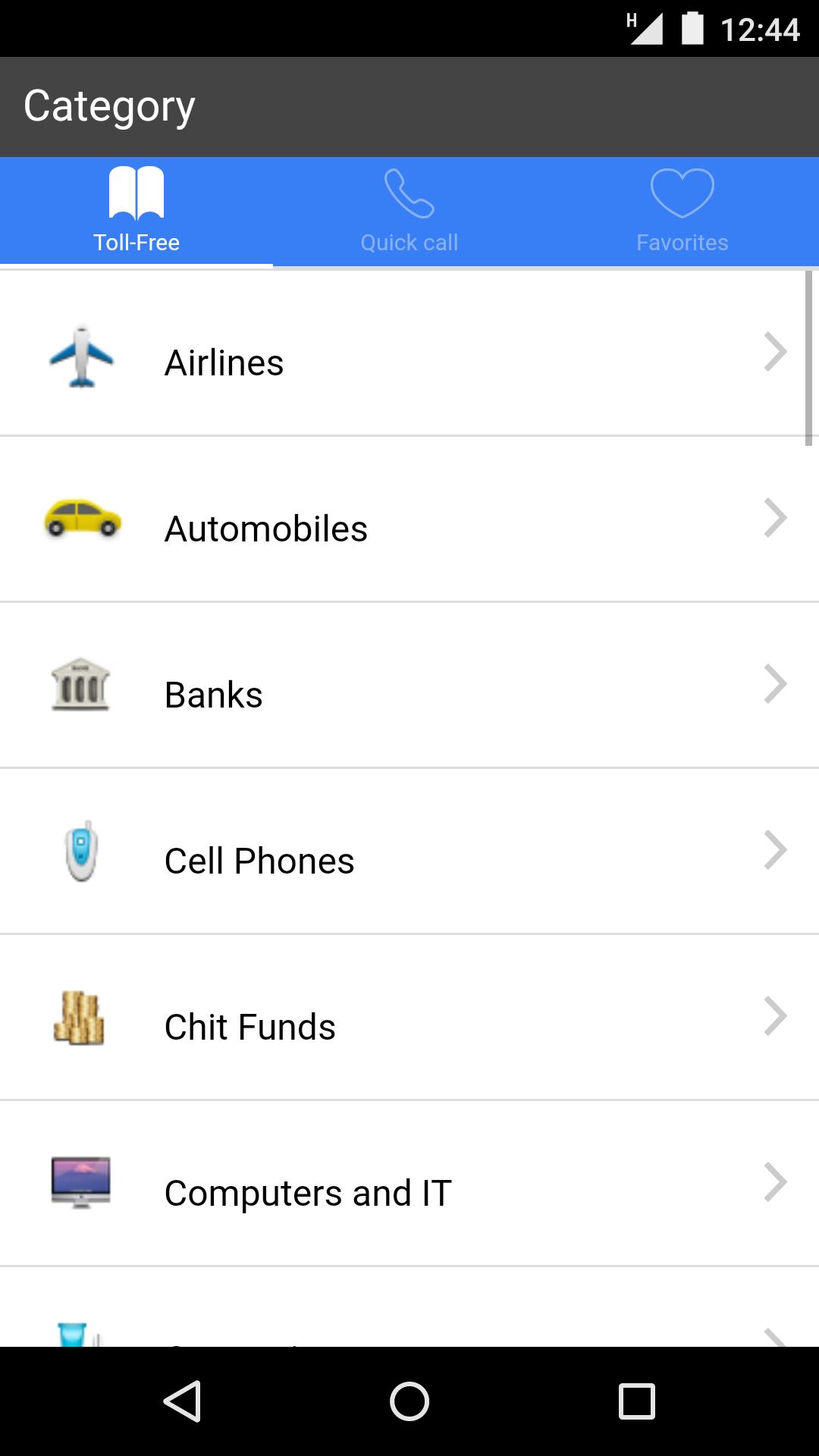Screen dimensions: 819x1456
Task: Switch to the Favorites tab
Action: click(x=681, y=211)
